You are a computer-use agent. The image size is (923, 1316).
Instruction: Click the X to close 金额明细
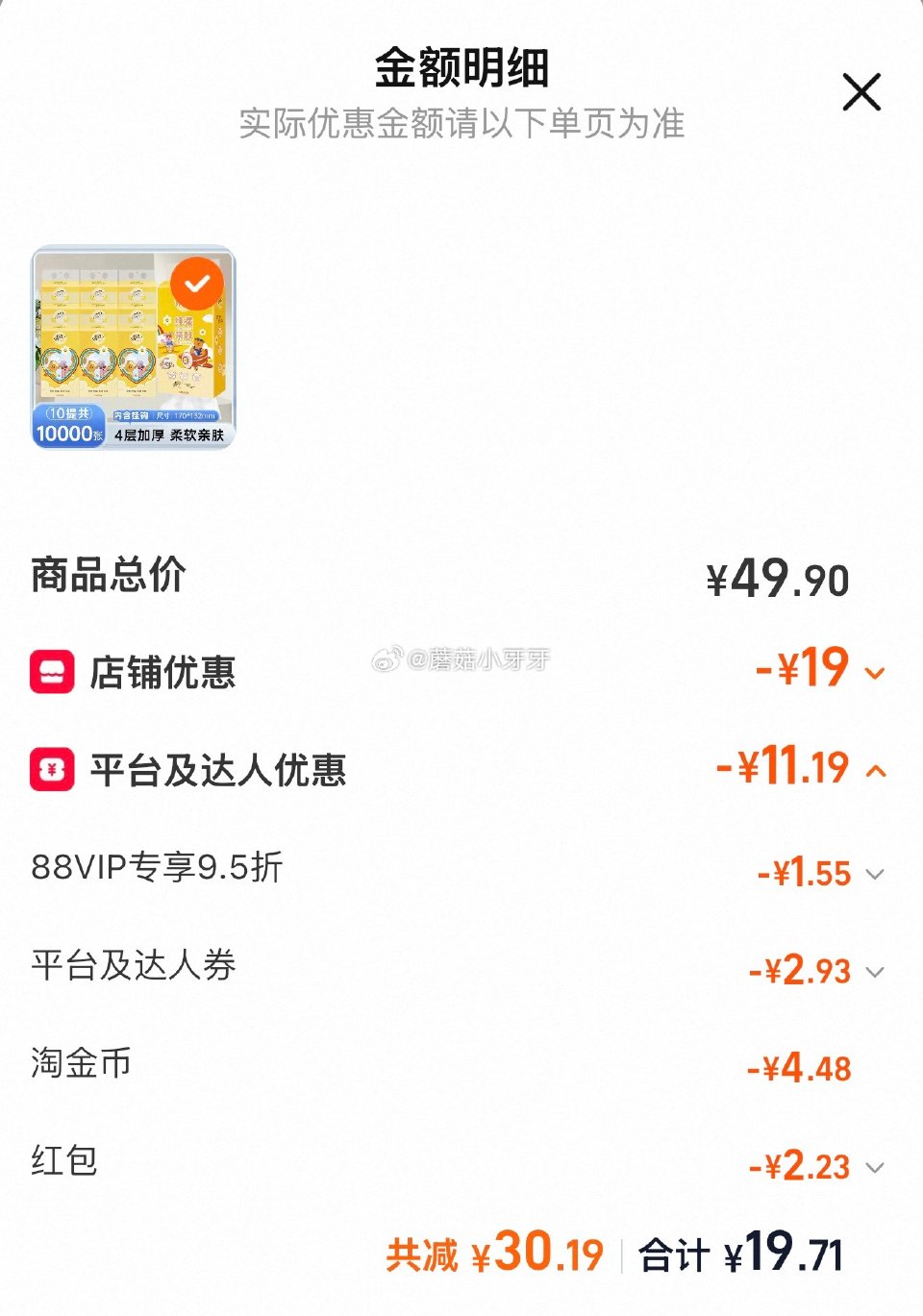point(861,92)
